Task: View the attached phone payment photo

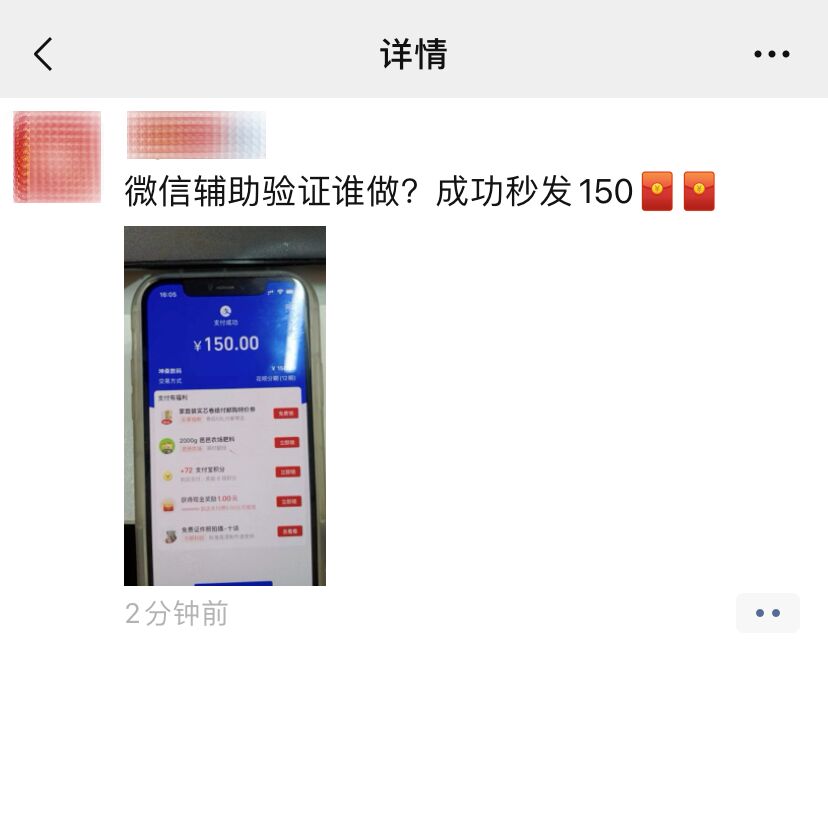Action: pyautogui.click(x=225, y=405)
